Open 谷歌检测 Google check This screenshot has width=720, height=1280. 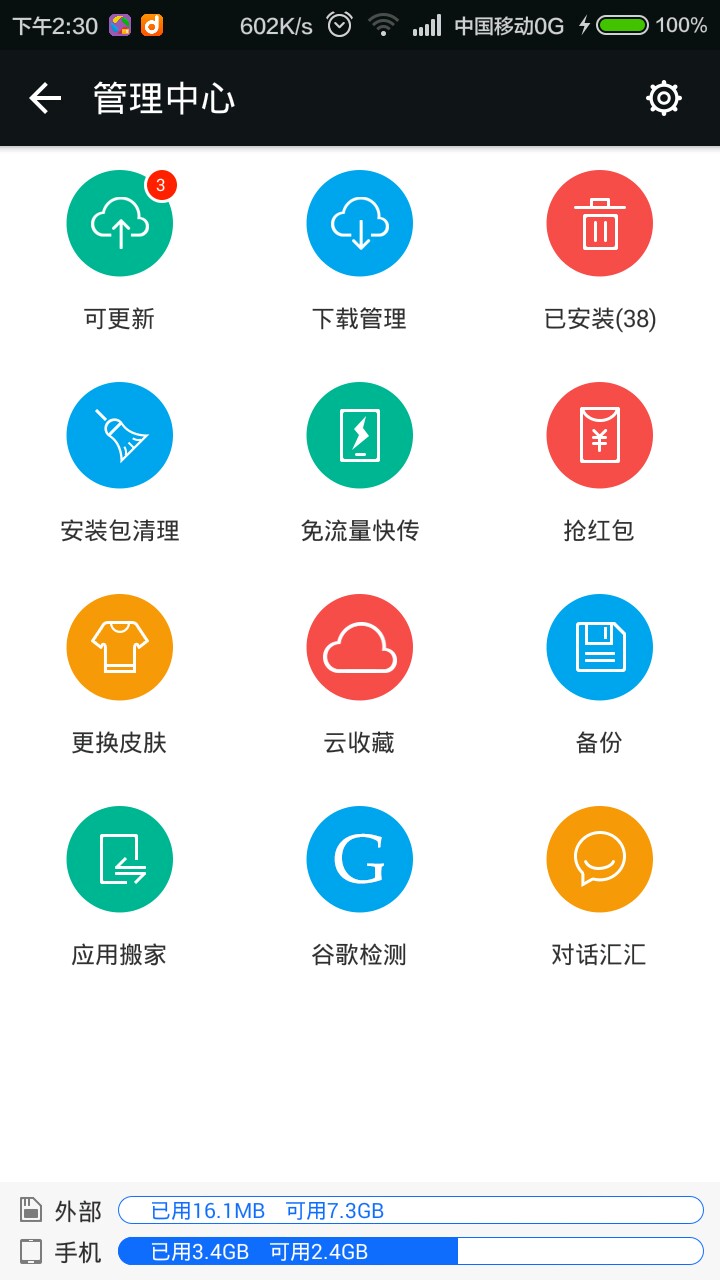coord(360,859)
